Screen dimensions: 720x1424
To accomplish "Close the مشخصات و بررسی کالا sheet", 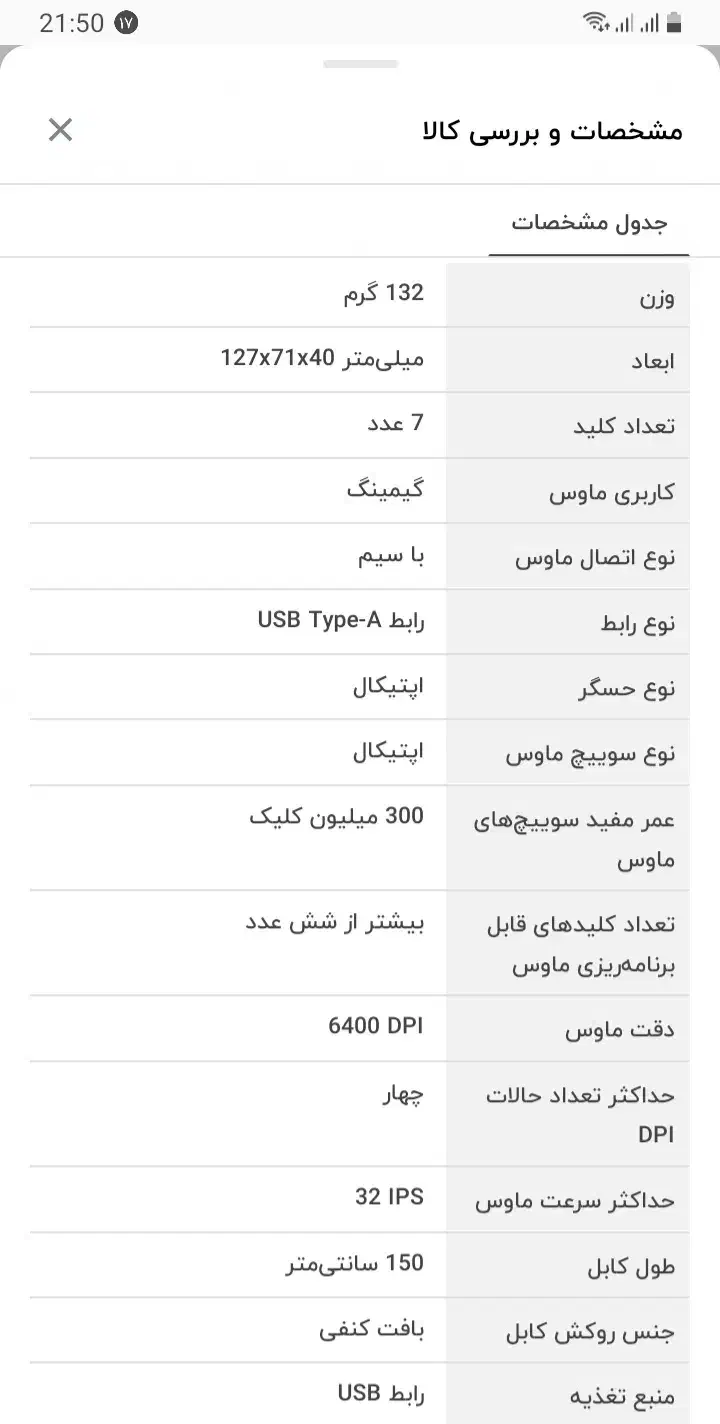I will 60,130.
